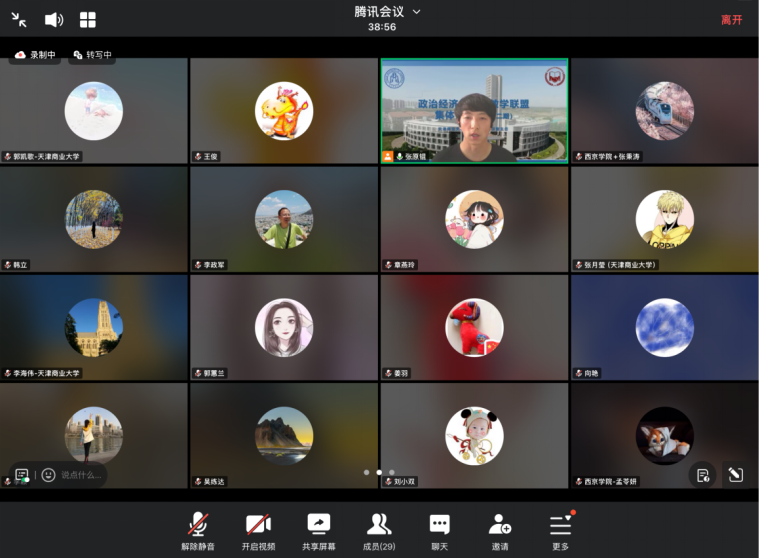Leave the meeting via 离开
Viewport: 760px width, 558px height.
click(x=731, y=19)
